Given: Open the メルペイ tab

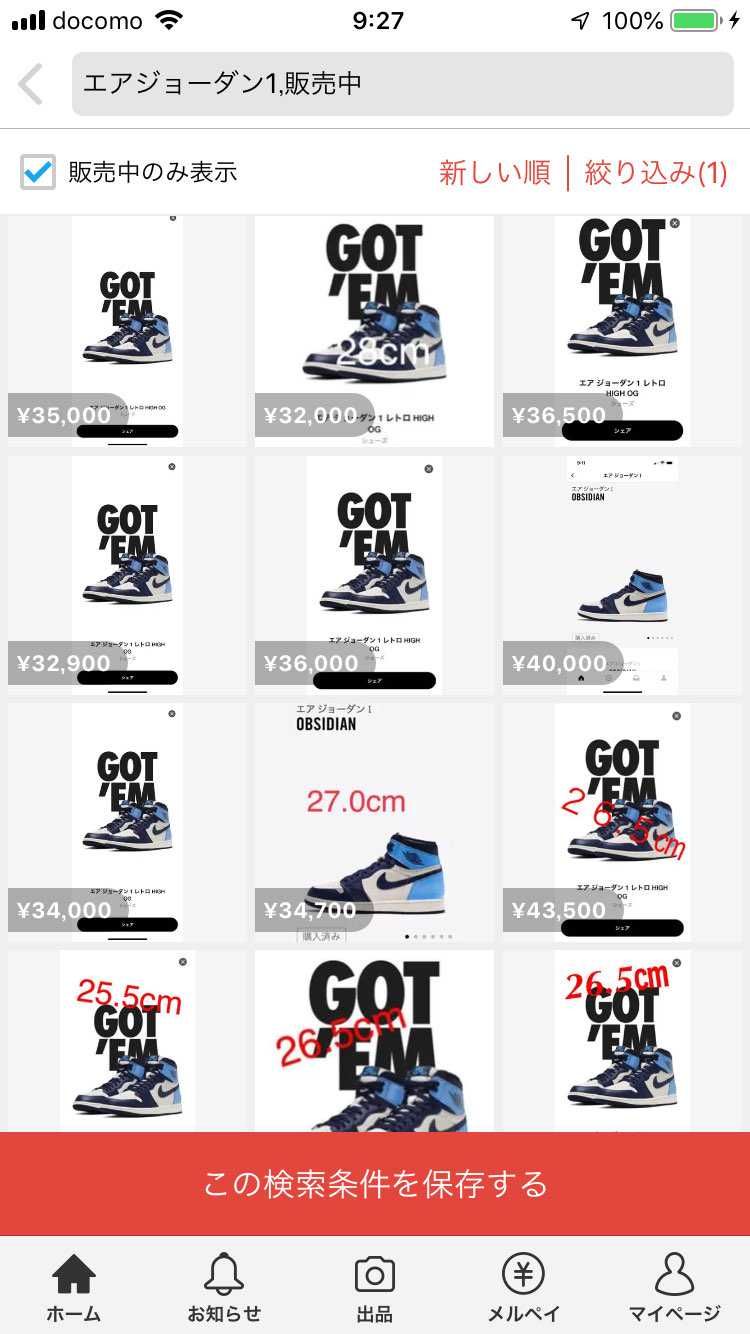Looking at the screenshot, I should (522, 1287).
